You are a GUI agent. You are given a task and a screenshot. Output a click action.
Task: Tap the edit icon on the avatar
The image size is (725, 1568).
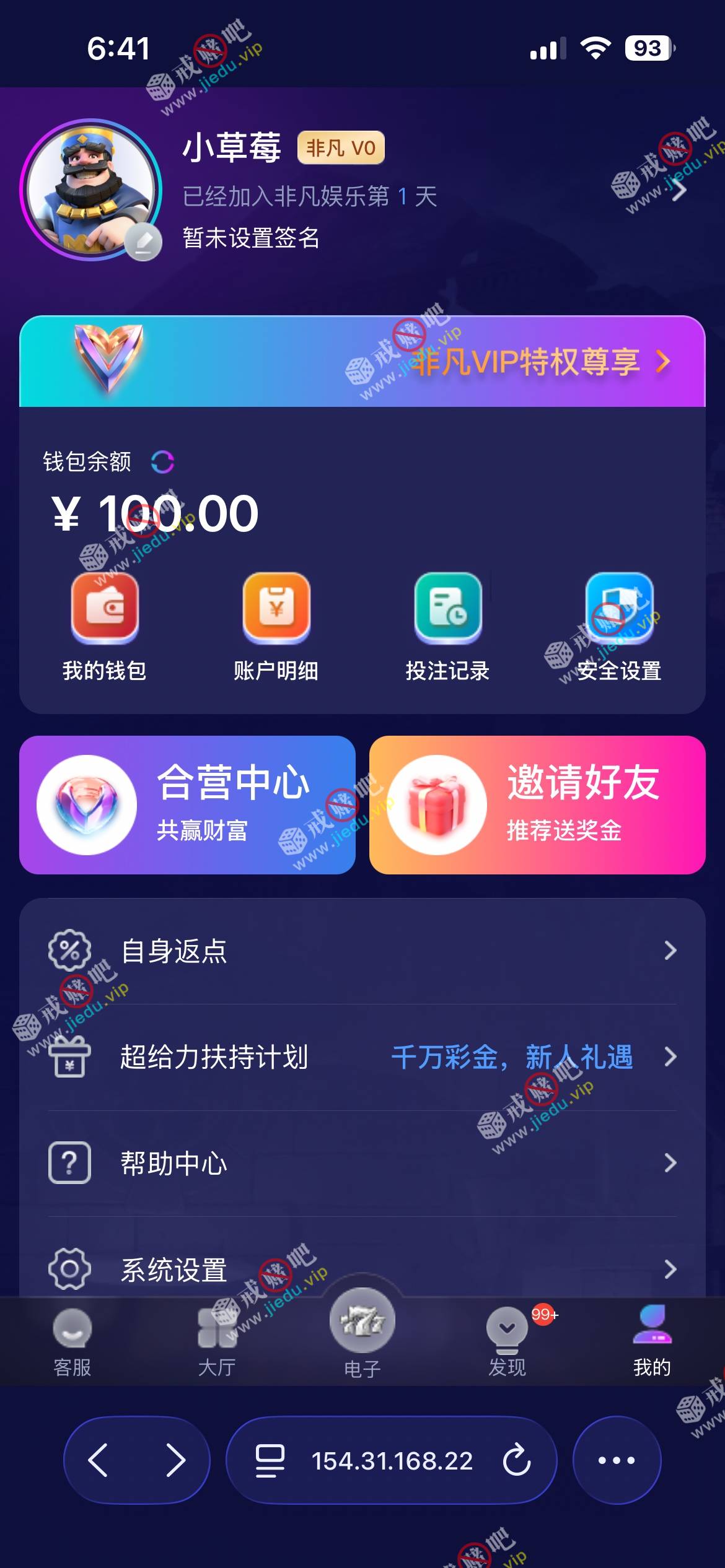143,242
